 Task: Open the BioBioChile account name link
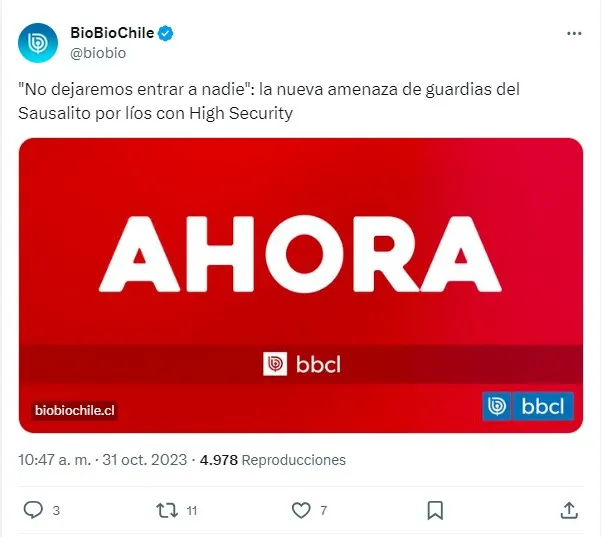pos(112,33)
